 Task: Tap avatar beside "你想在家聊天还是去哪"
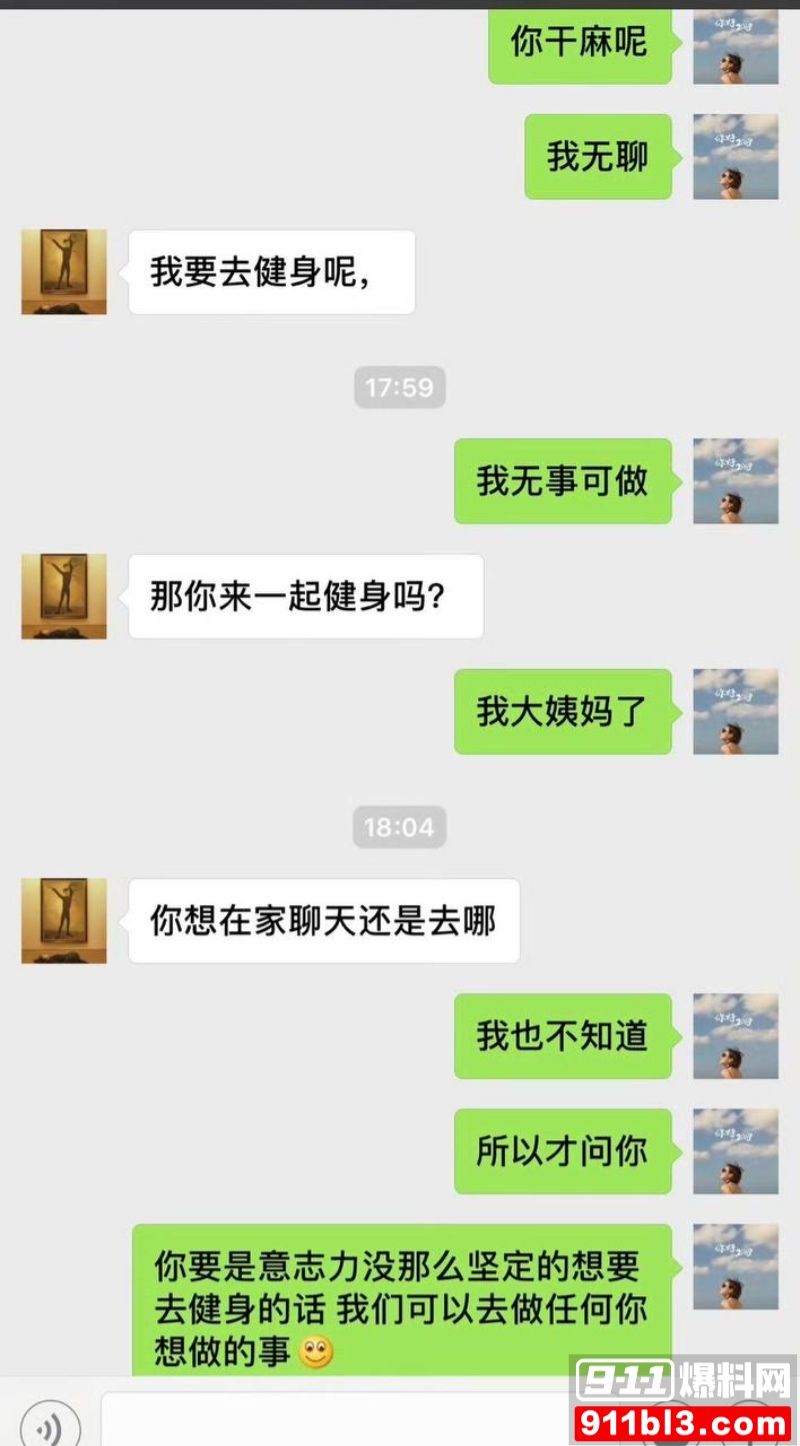(63, 919)
